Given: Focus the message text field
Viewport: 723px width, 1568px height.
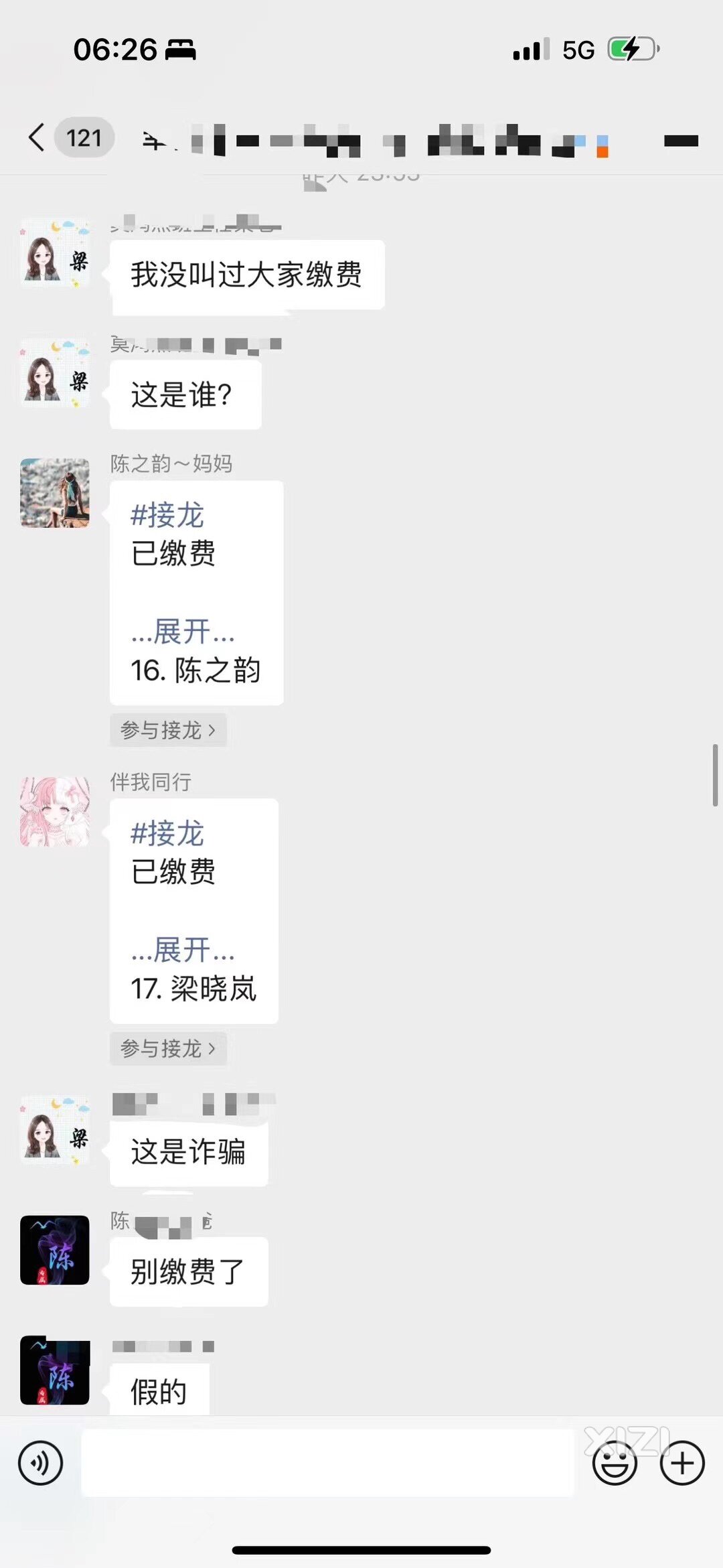Looking at the screenshot, I should [327, 1464].
